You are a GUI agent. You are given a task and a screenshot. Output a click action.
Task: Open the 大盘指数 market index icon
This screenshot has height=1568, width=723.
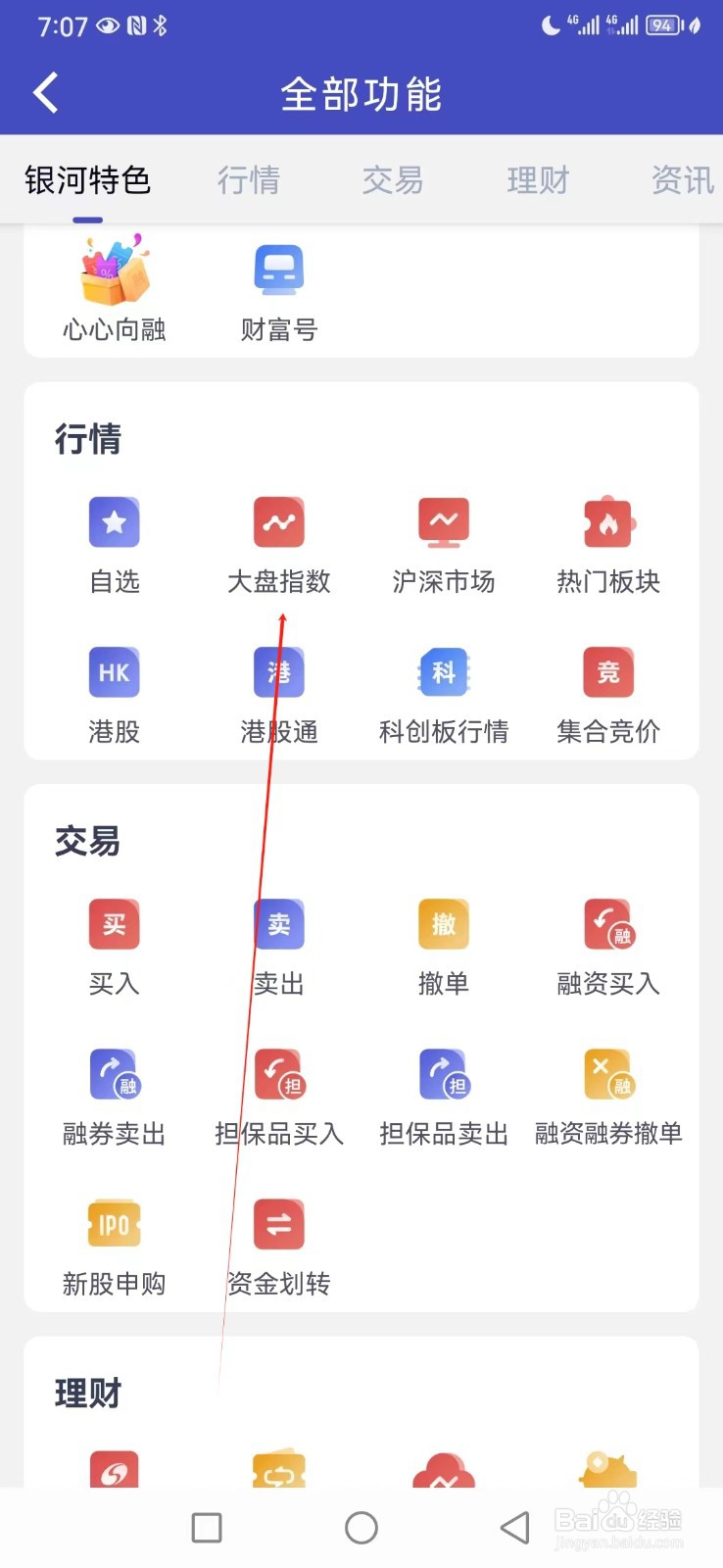point(278,522)
